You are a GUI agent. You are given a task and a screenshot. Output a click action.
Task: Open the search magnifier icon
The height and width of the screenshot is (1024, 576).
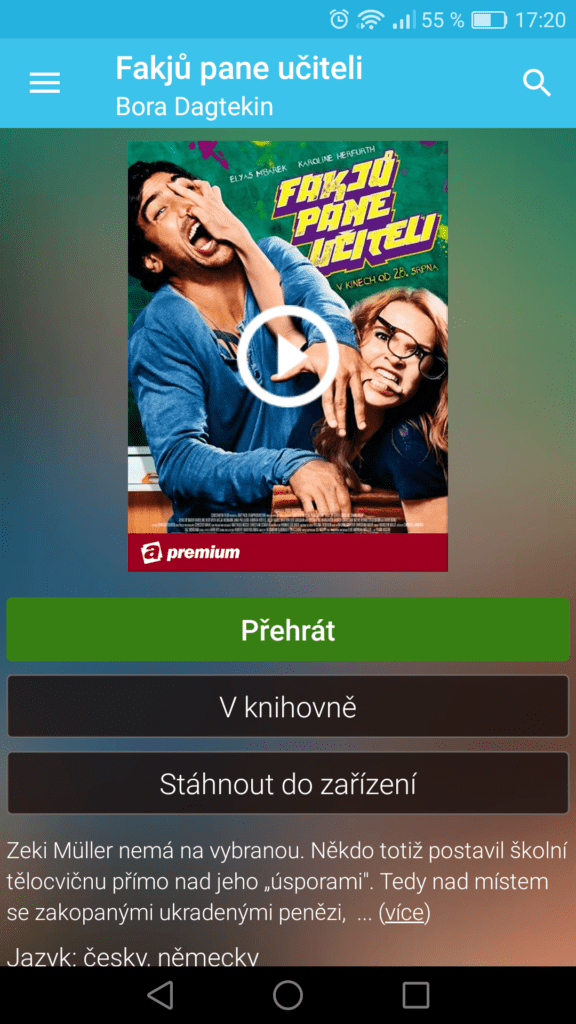[x=537, y=83]
